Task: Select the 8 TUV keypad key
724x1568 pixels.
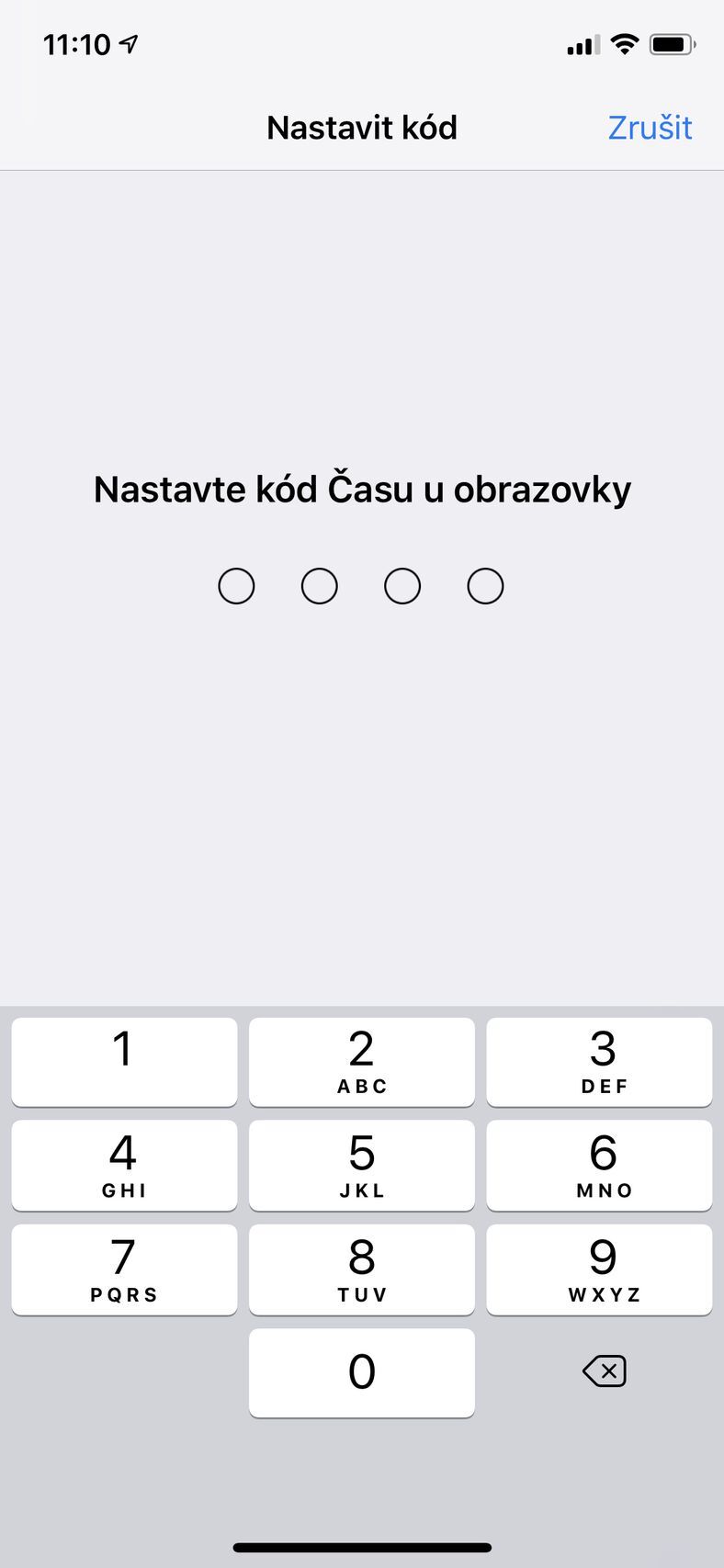Action: [361, 1269]
